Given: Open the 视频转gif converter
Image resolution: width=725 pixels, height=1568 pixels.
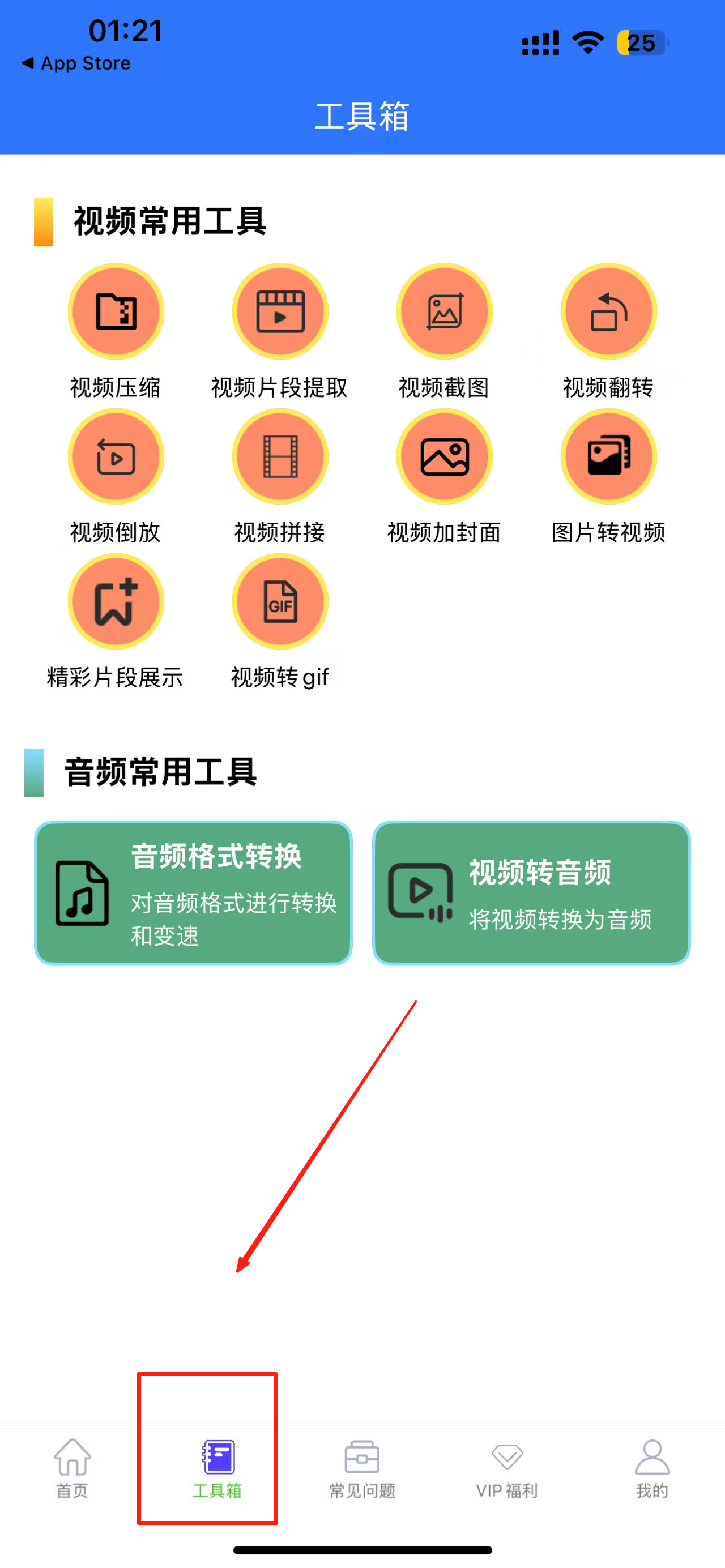Looking at the screenshot, I should pyautogui.click(x=280, y=601).
